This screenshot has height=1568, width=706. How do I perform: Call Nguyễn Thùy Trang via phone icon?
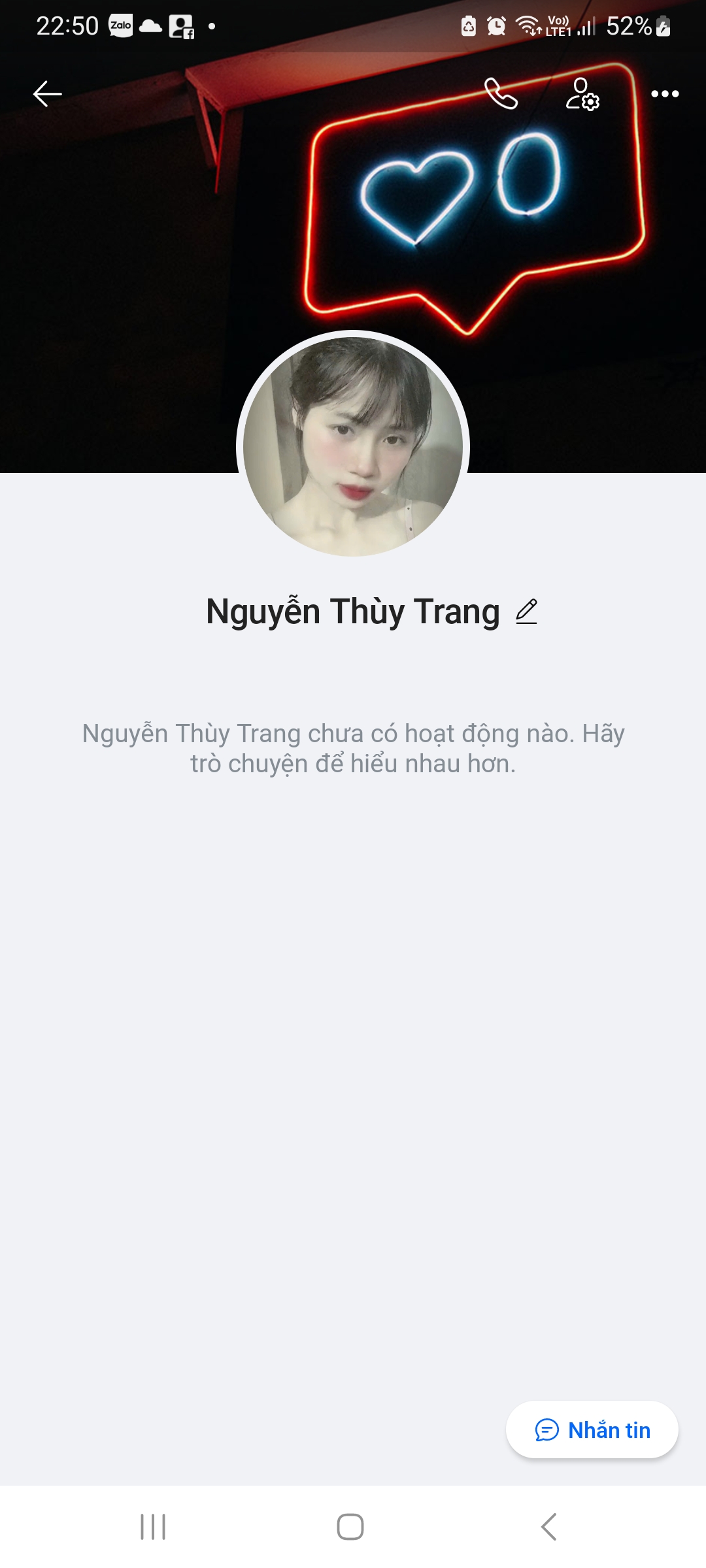tap(501, 94)
